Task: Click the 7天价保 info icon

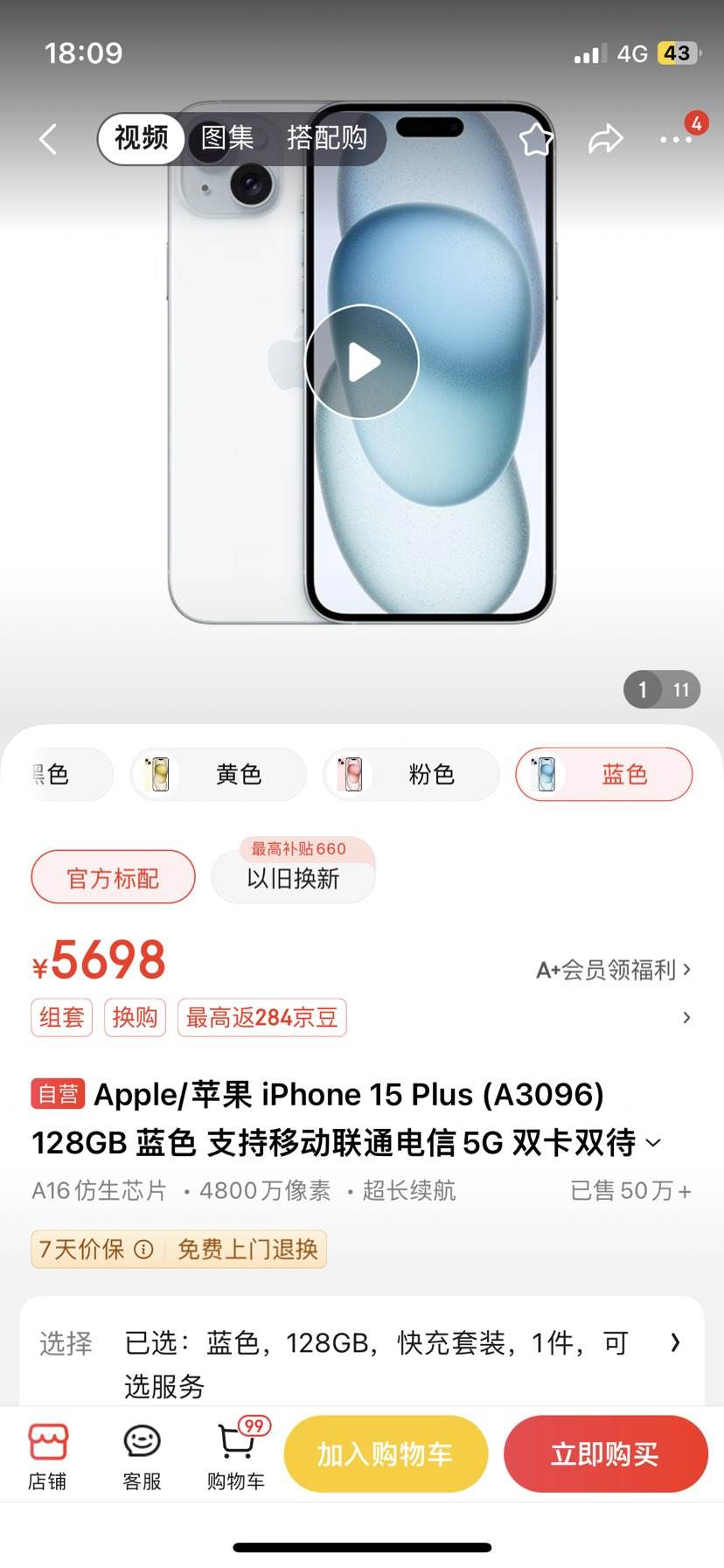Action: (x=143, y=1250)
